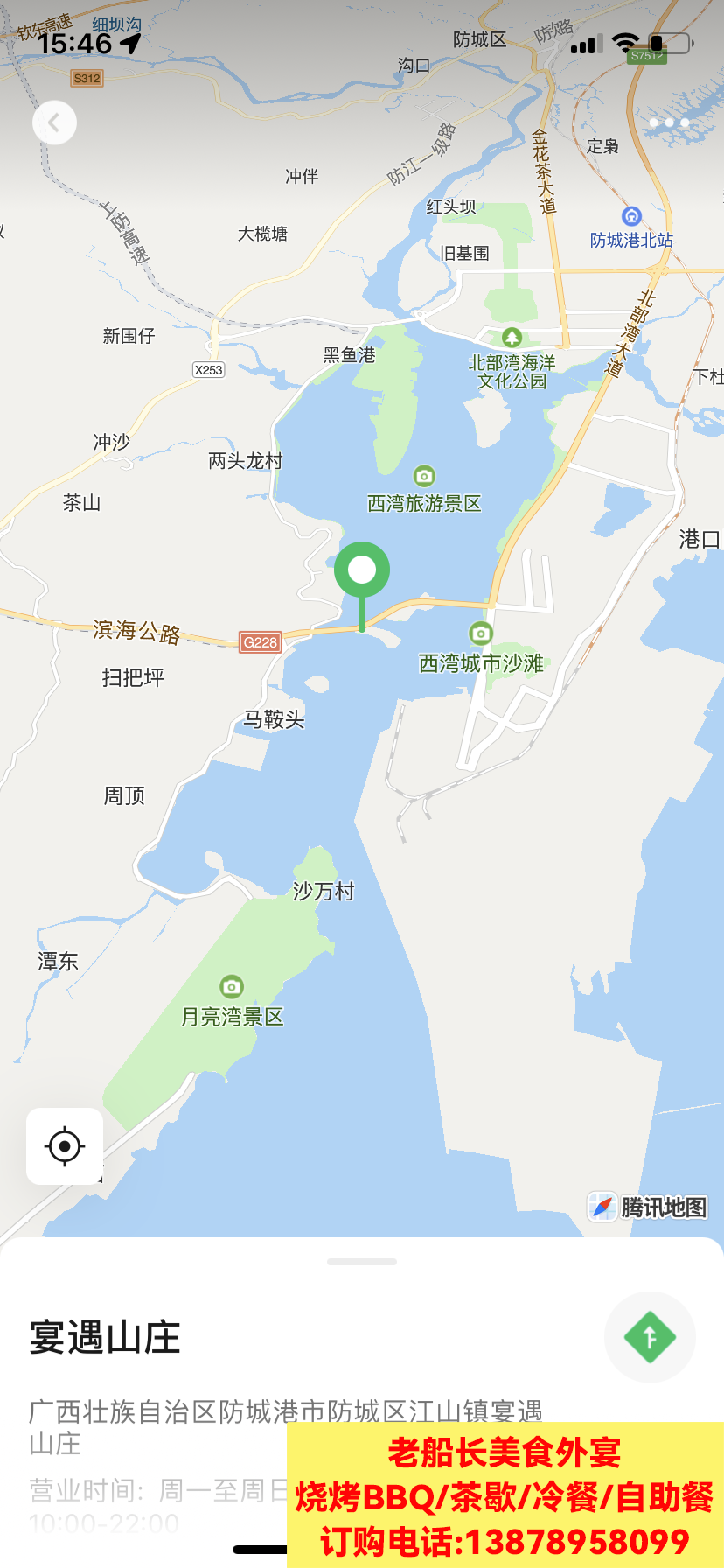Start navigation to 宴遇山庄
This screenshot has width=724, height=1568.
click(650, 1337)
